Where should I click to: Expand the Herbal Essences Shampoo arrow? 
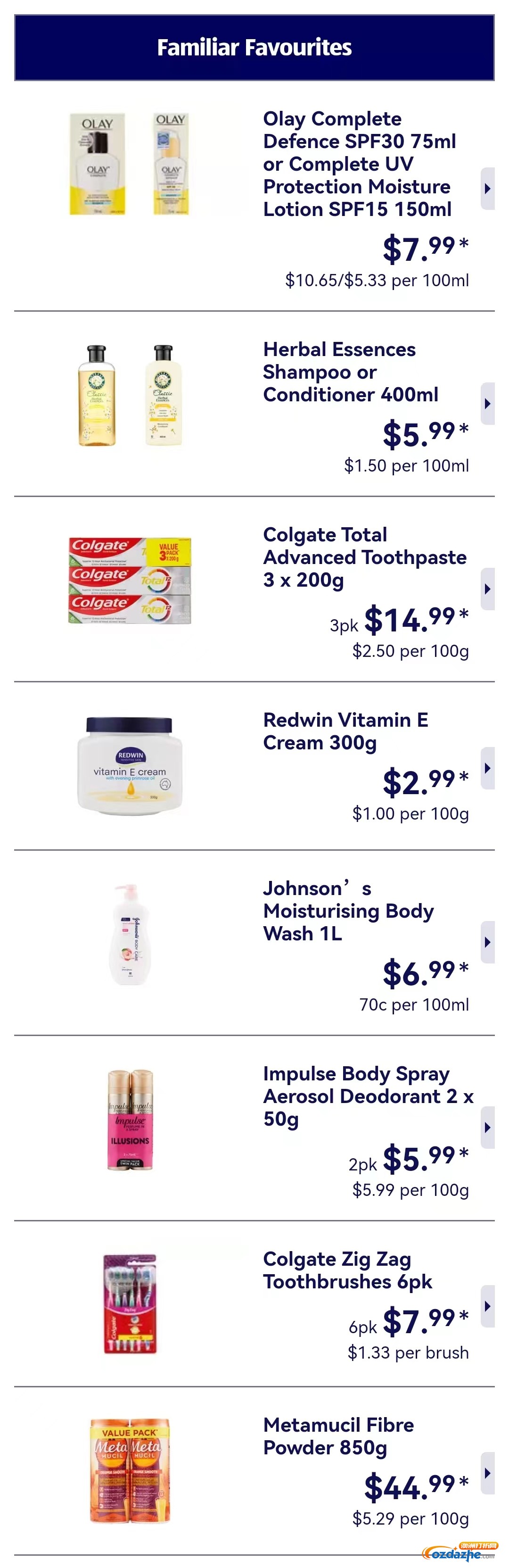coord(487,404)
